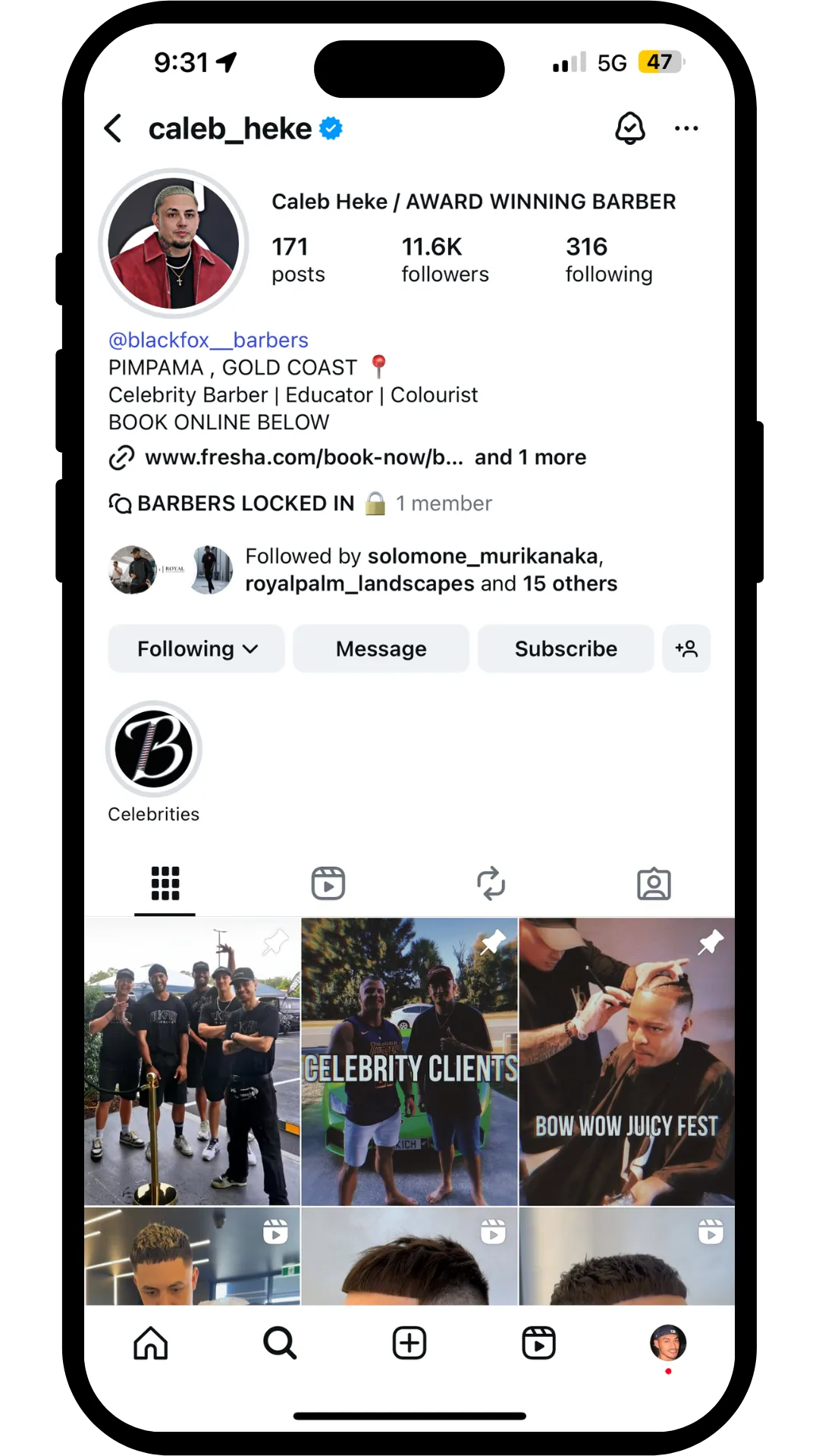Open the three-dot overflow menu
This screenshot has height=1456, width=819.
[686, 128]
